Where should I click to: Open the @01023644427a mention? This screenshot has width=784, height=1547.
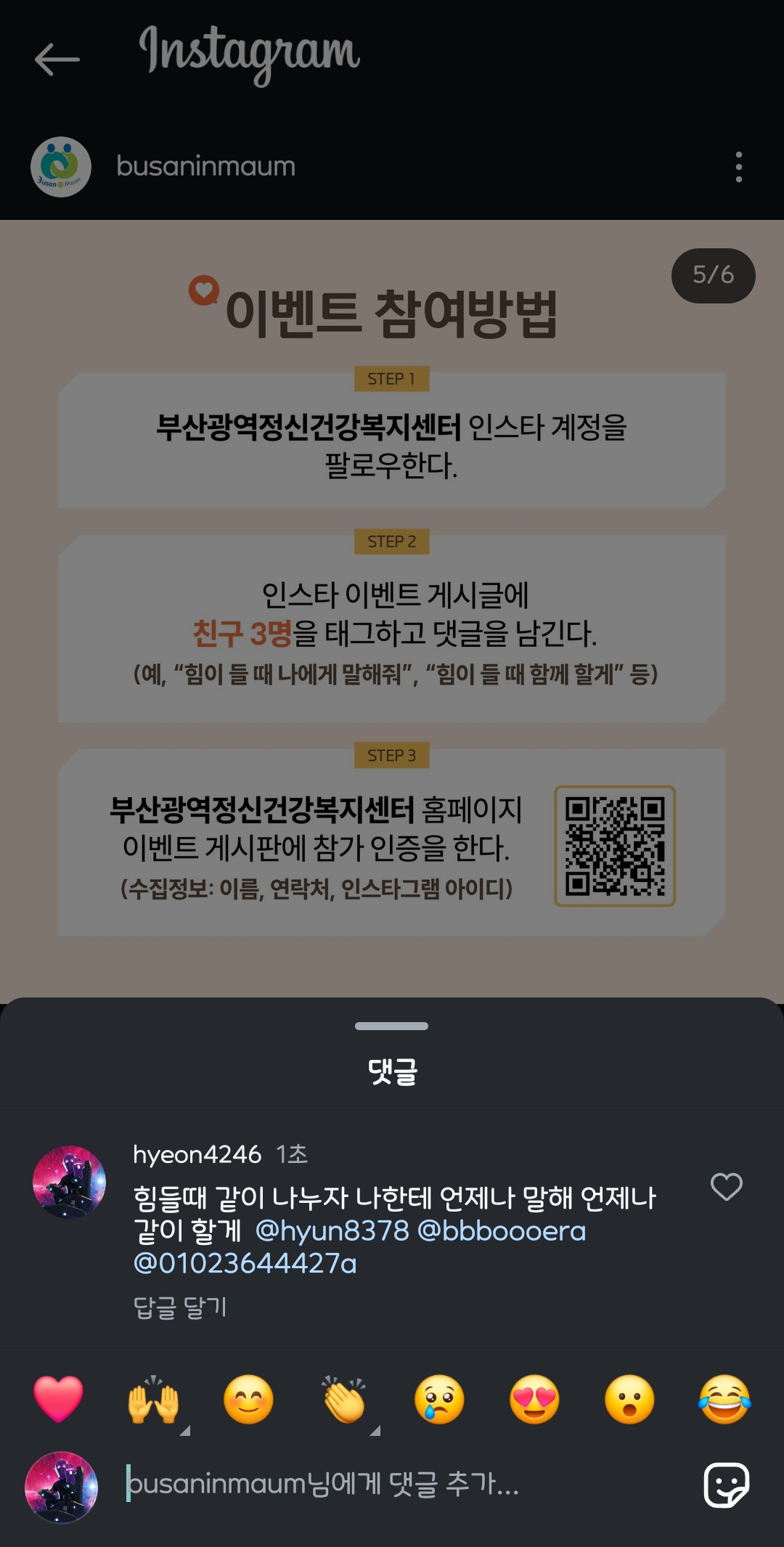click(x=245, y=1264)
